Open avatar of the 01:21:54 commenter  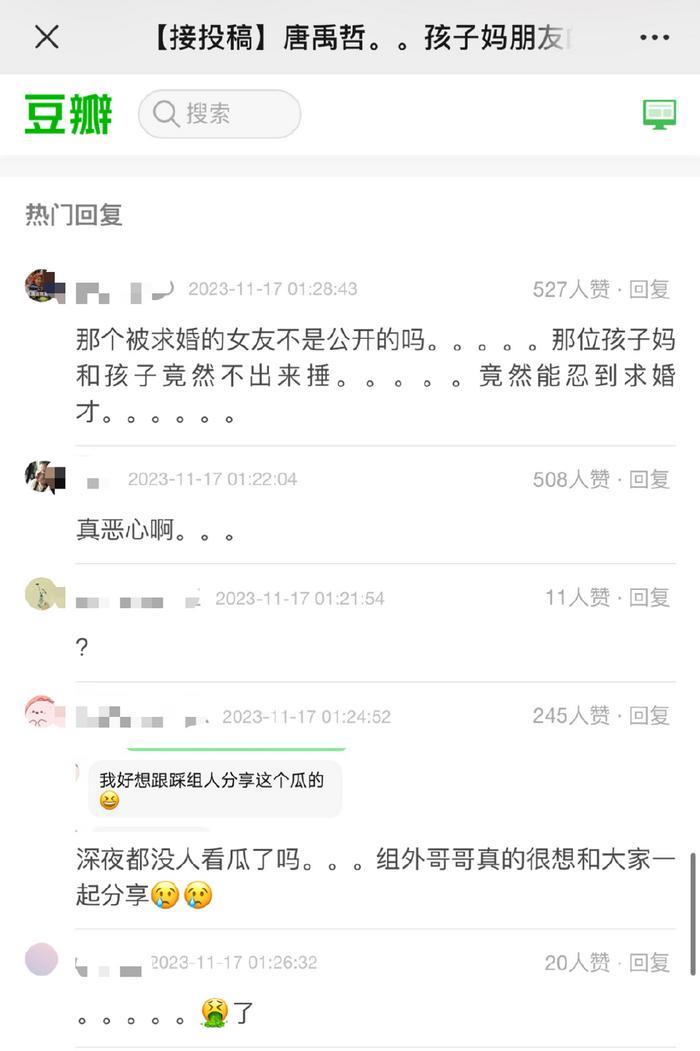(x=41, y=594)
